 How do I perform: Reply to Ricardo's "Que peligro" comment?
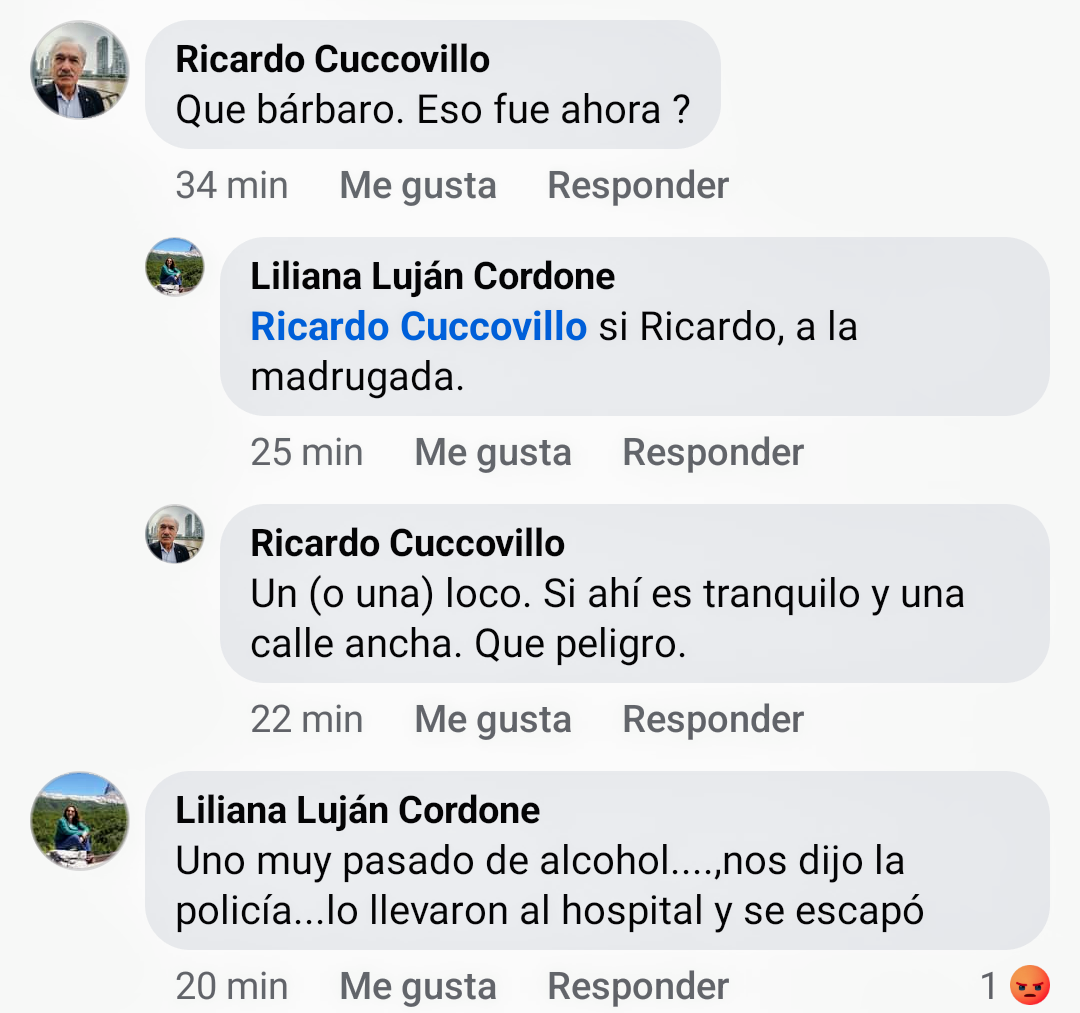[713, 719]
